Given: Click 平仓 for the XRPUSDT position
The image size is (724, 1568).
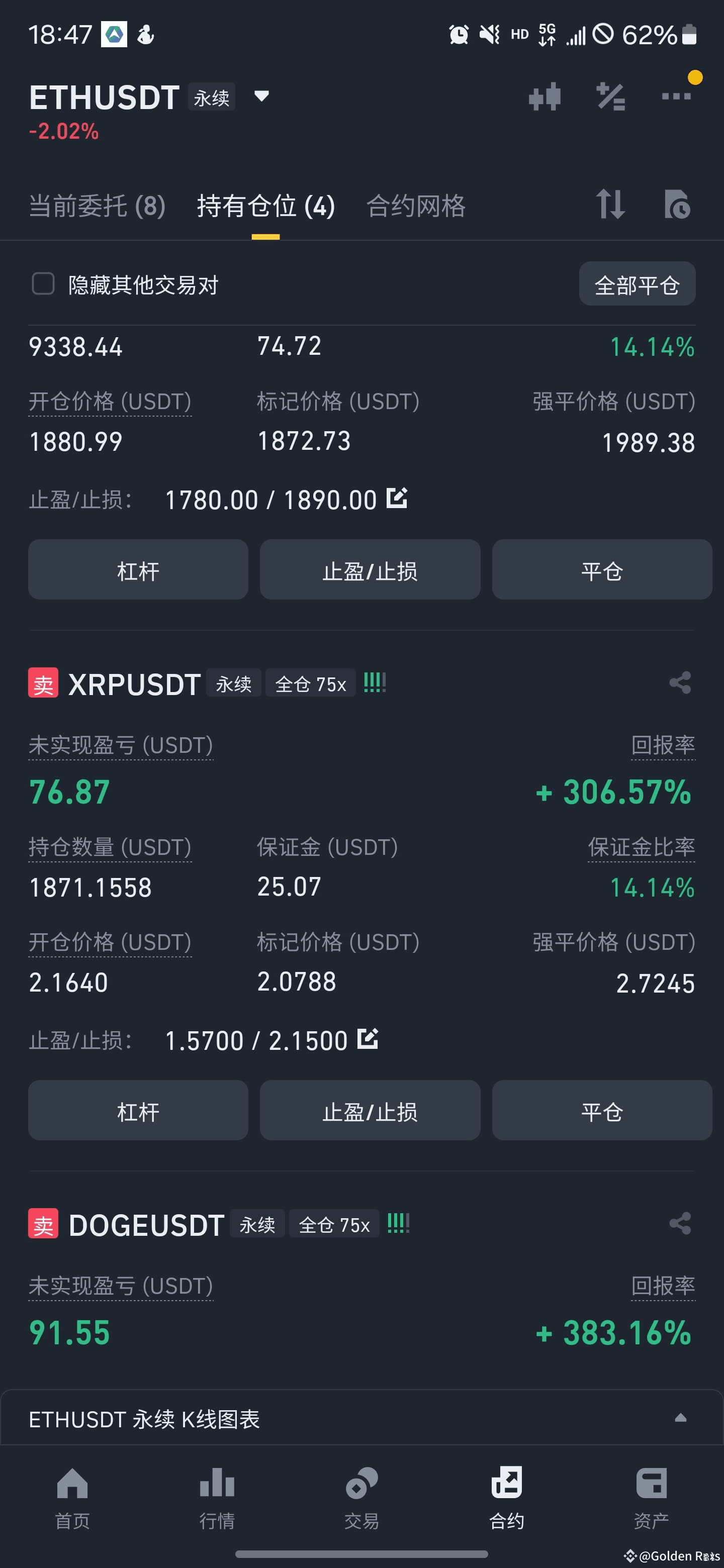Looking at the screenshot, I should 602,1110.
